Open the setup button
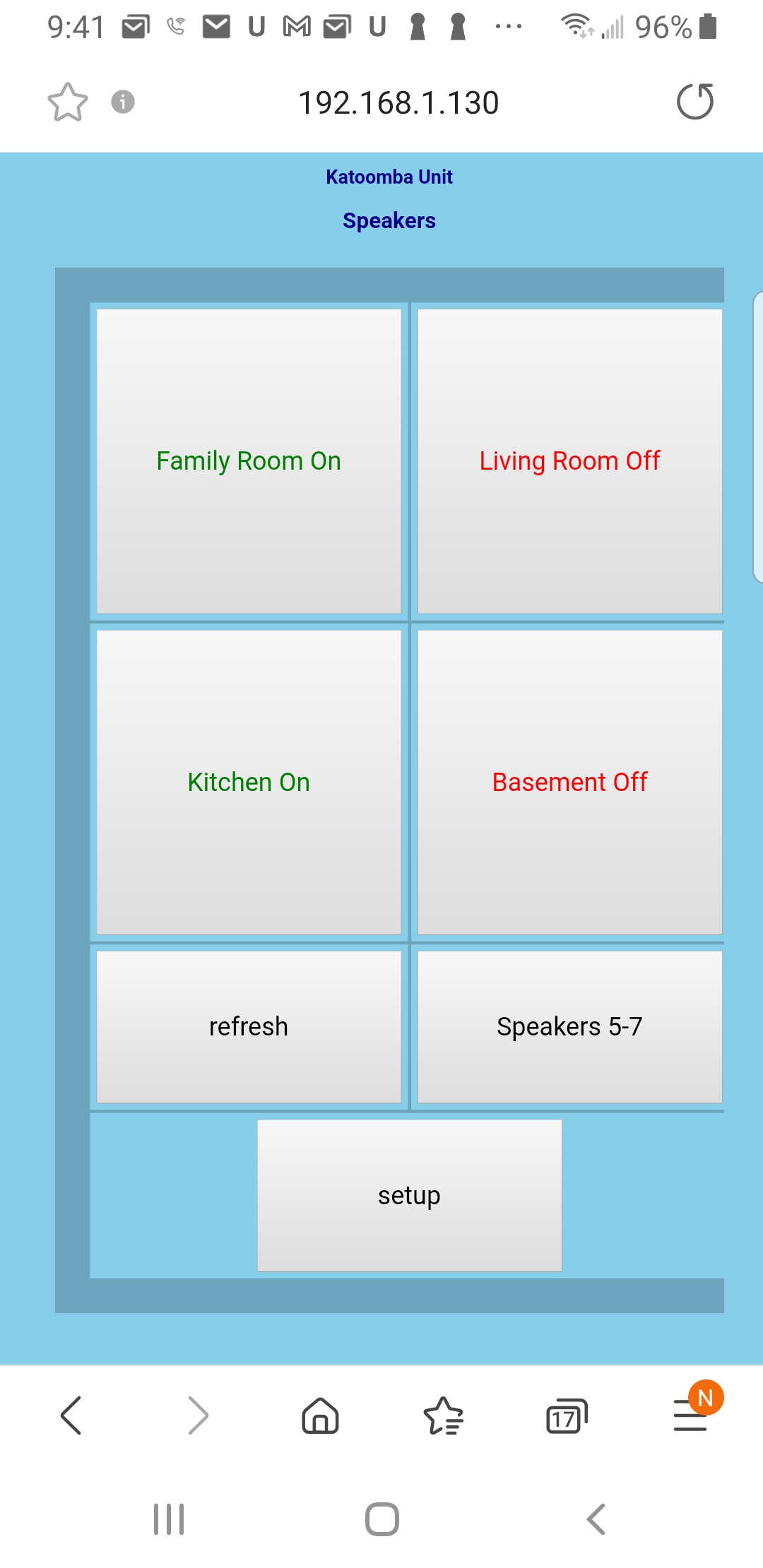The height and width of the screenshot is (1568, 763). pyautogui.click(x=410, y=1196)
